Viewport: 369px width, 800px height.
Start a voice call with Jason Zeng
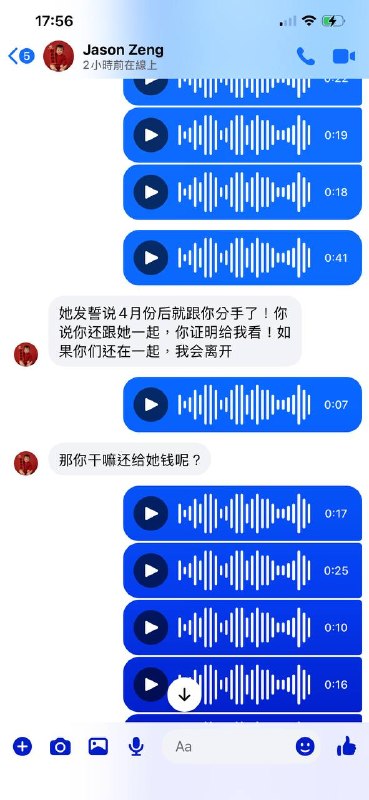[x=306, y=56]
